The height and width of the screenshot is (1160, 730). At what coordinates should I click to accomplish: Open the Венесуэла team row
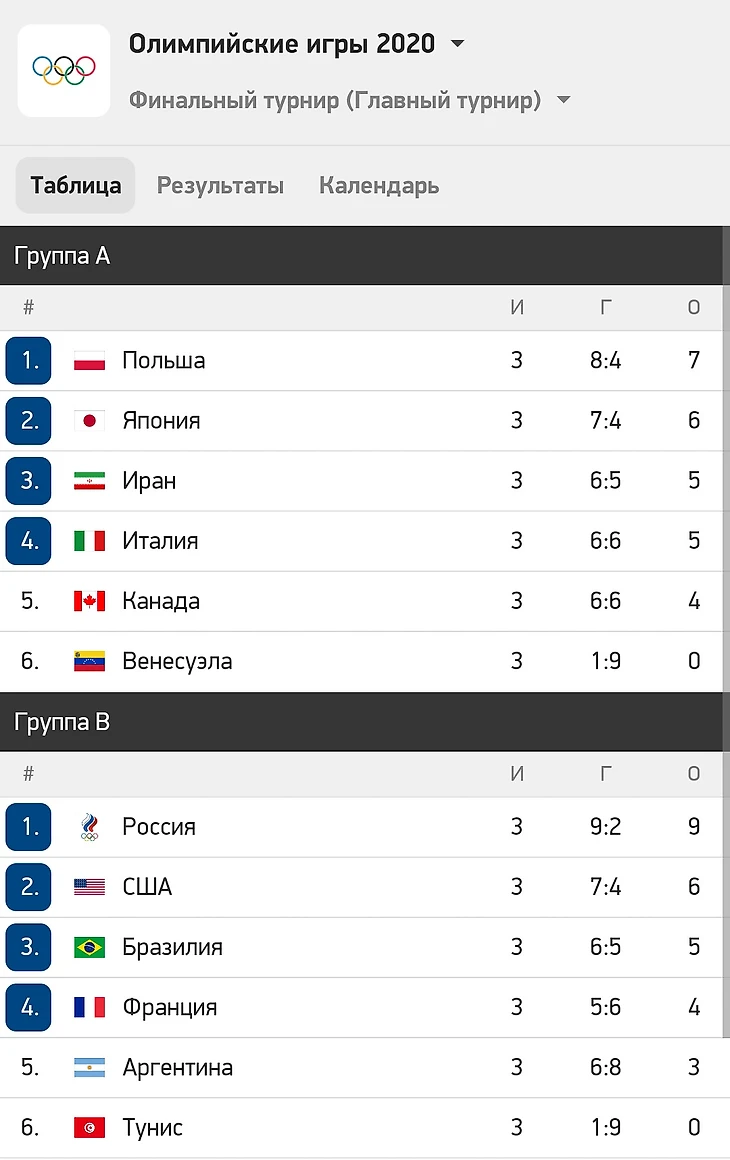tap(177, 661)
